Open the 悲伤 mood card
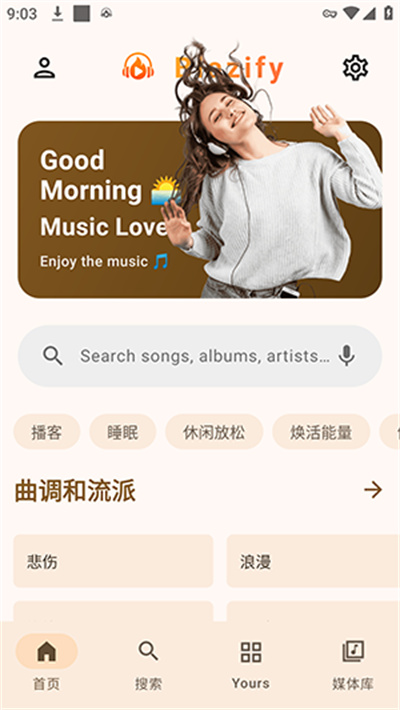400x710 pixels. click(113, 561)
